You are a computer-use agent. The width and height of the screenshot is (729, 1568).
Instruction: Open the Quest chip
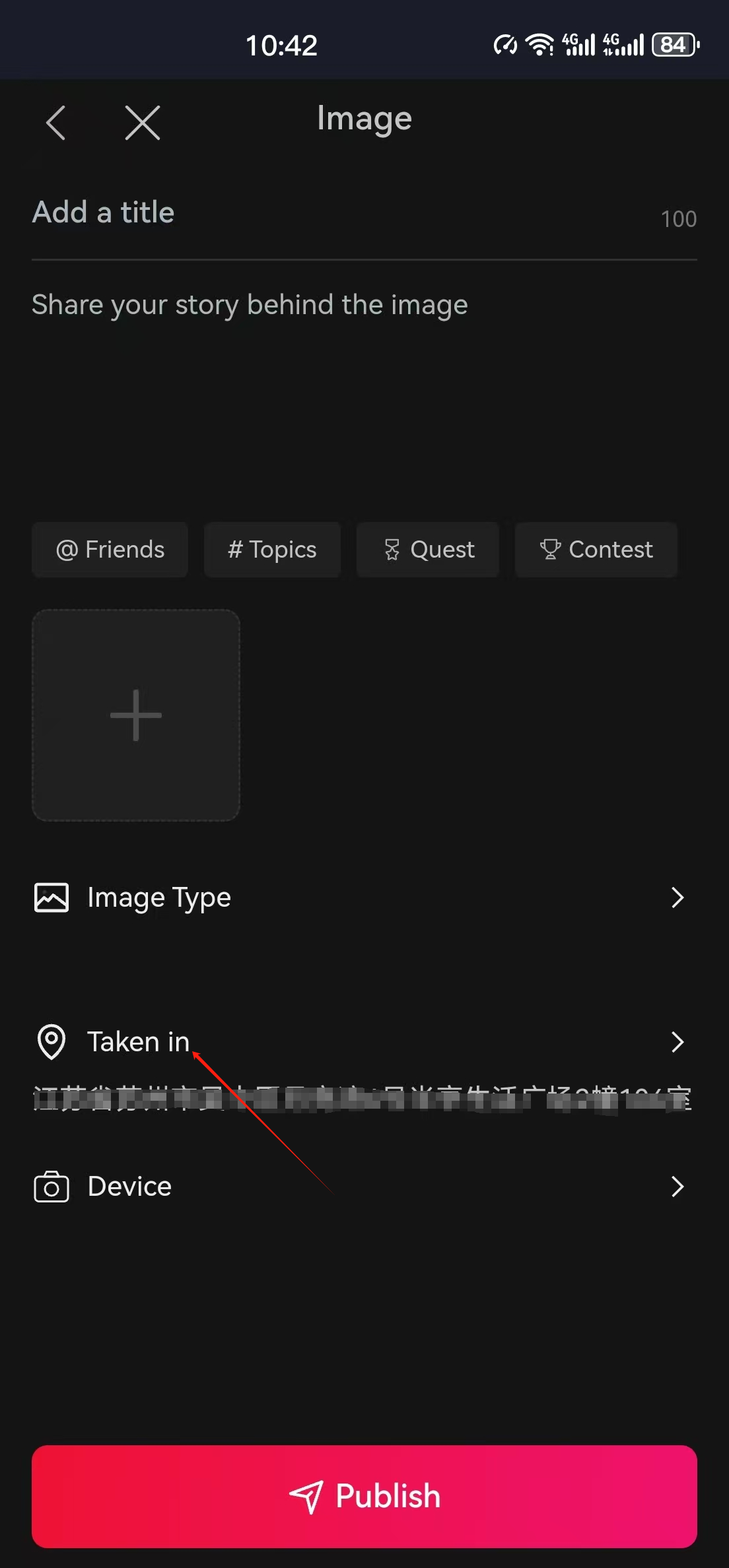point(428,550)
